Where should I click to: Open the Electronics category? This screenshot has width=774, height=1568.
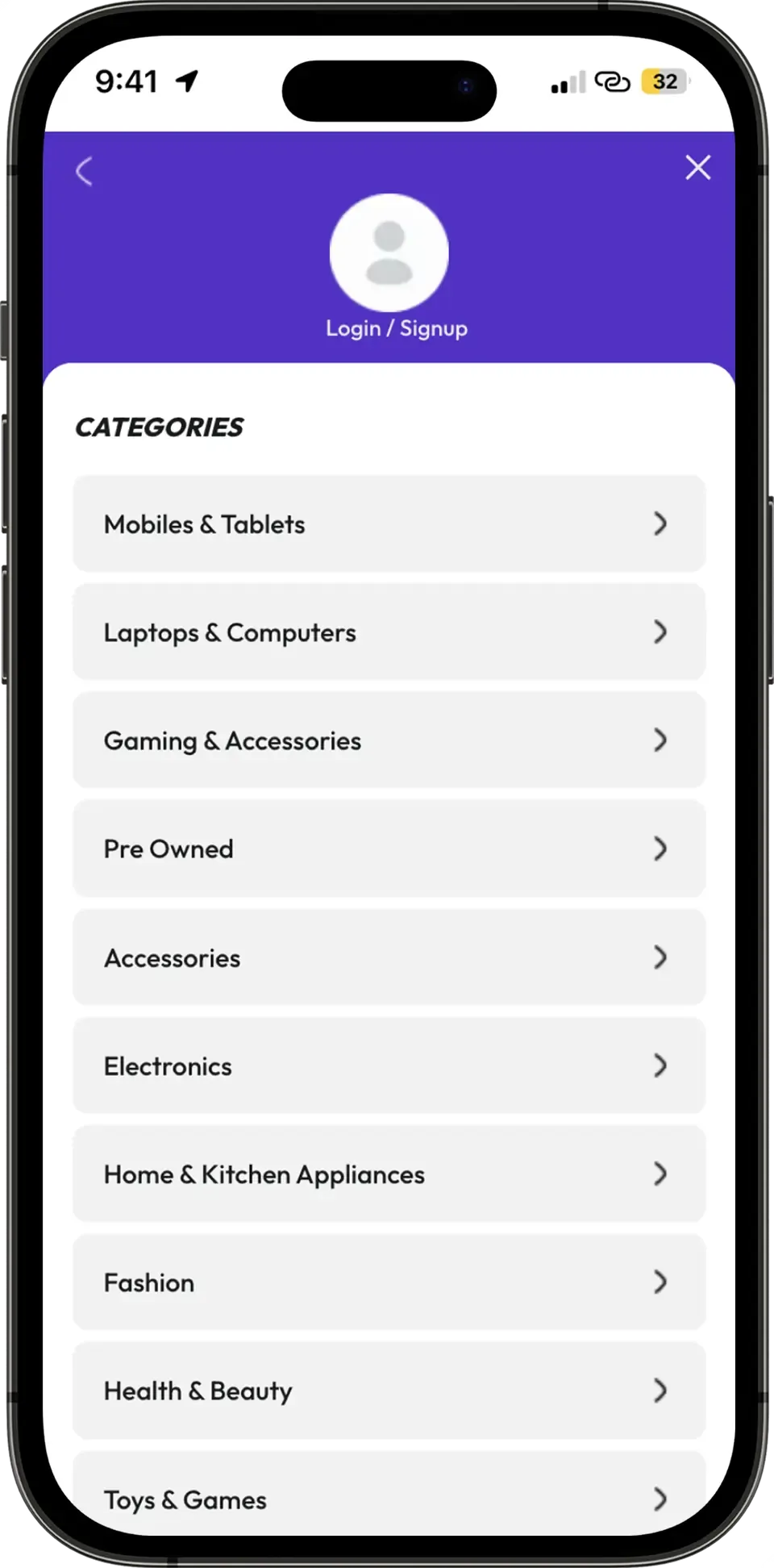coord(389,1065)
